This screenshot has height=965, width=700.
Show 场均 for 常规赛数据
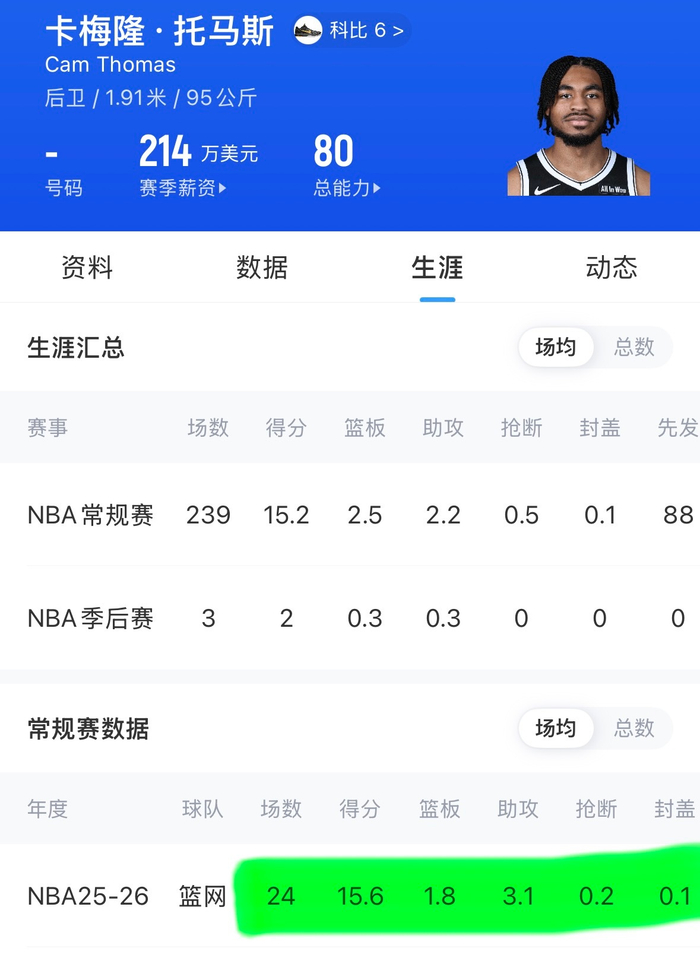(x=556, y=729)
